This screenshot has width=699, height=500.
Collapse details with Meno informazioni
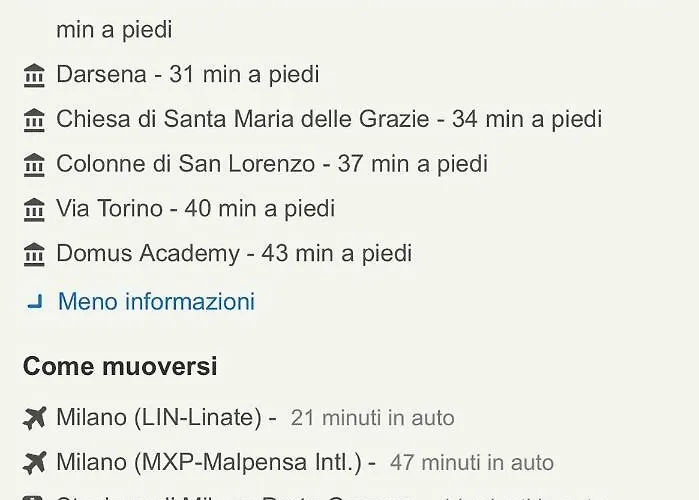(155, 302)
